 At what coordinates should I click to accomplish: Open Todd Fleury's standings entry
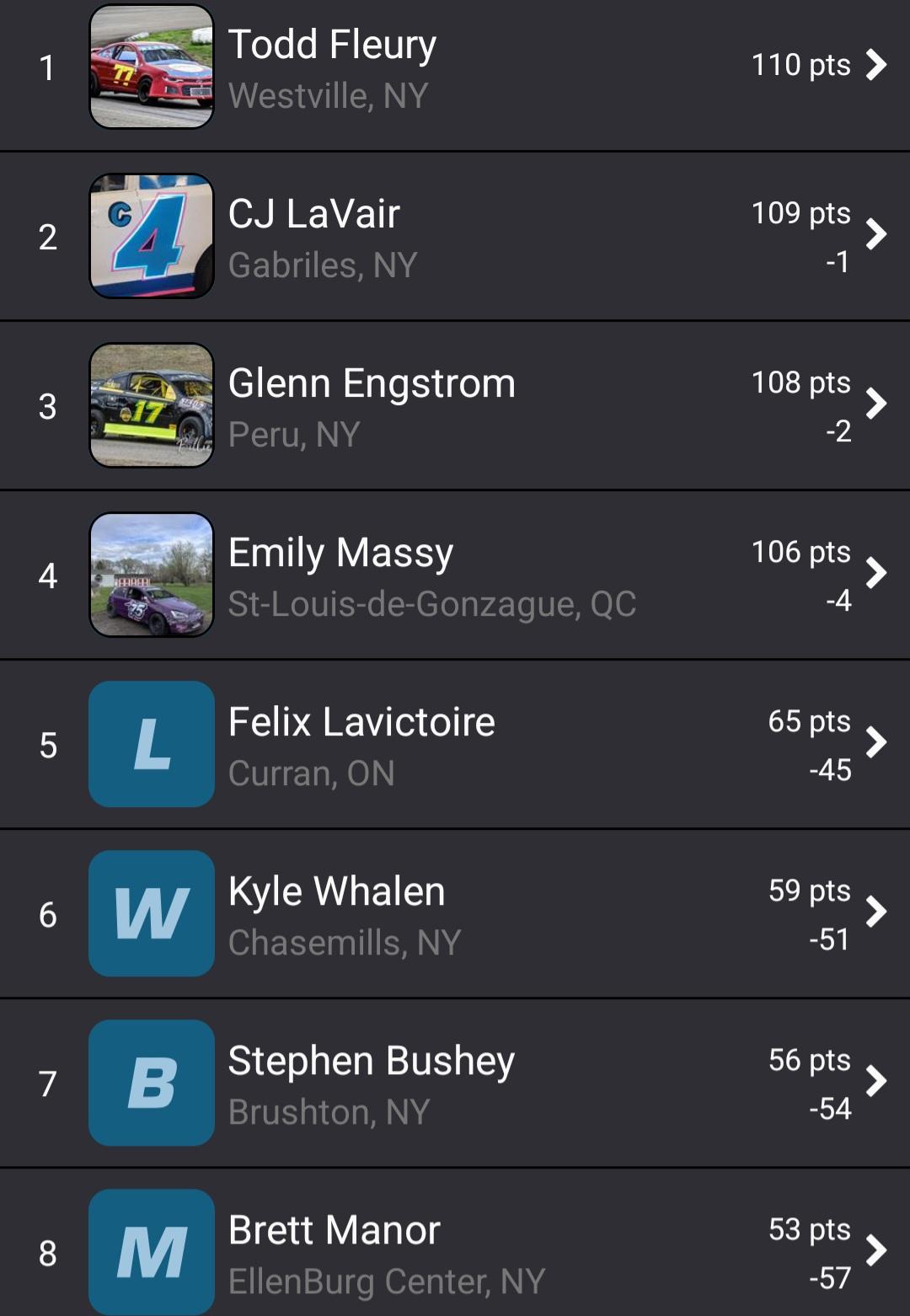pyautogui.click(x=455, y=67)
